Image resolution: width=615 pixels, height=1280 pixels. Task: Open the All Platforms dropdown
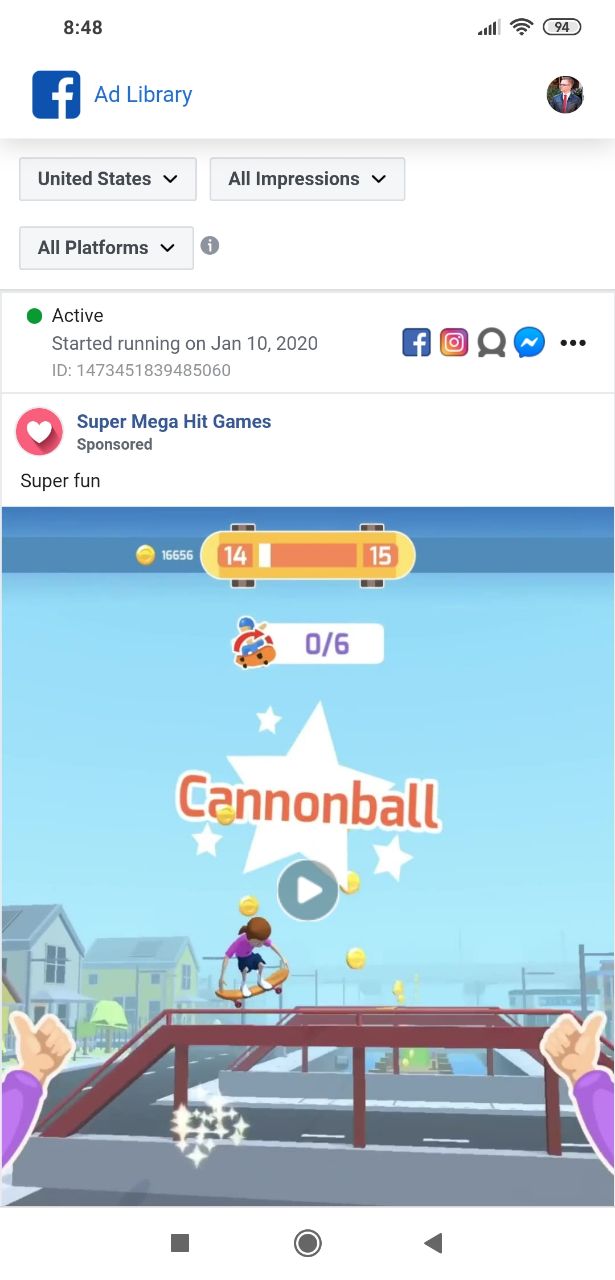pyautogui.click(x=106, y=248)
